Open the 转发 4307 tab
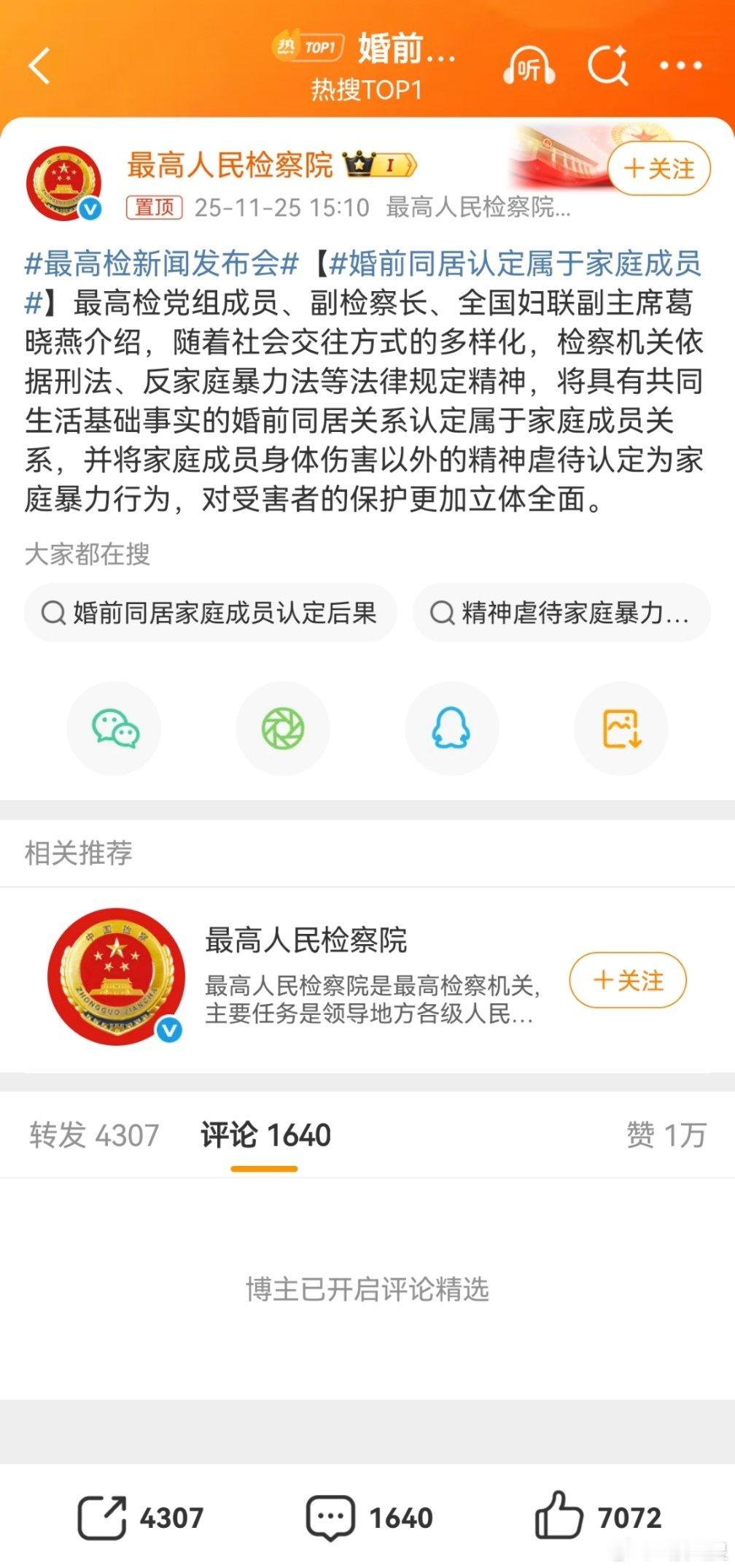 coord(93,1135)
